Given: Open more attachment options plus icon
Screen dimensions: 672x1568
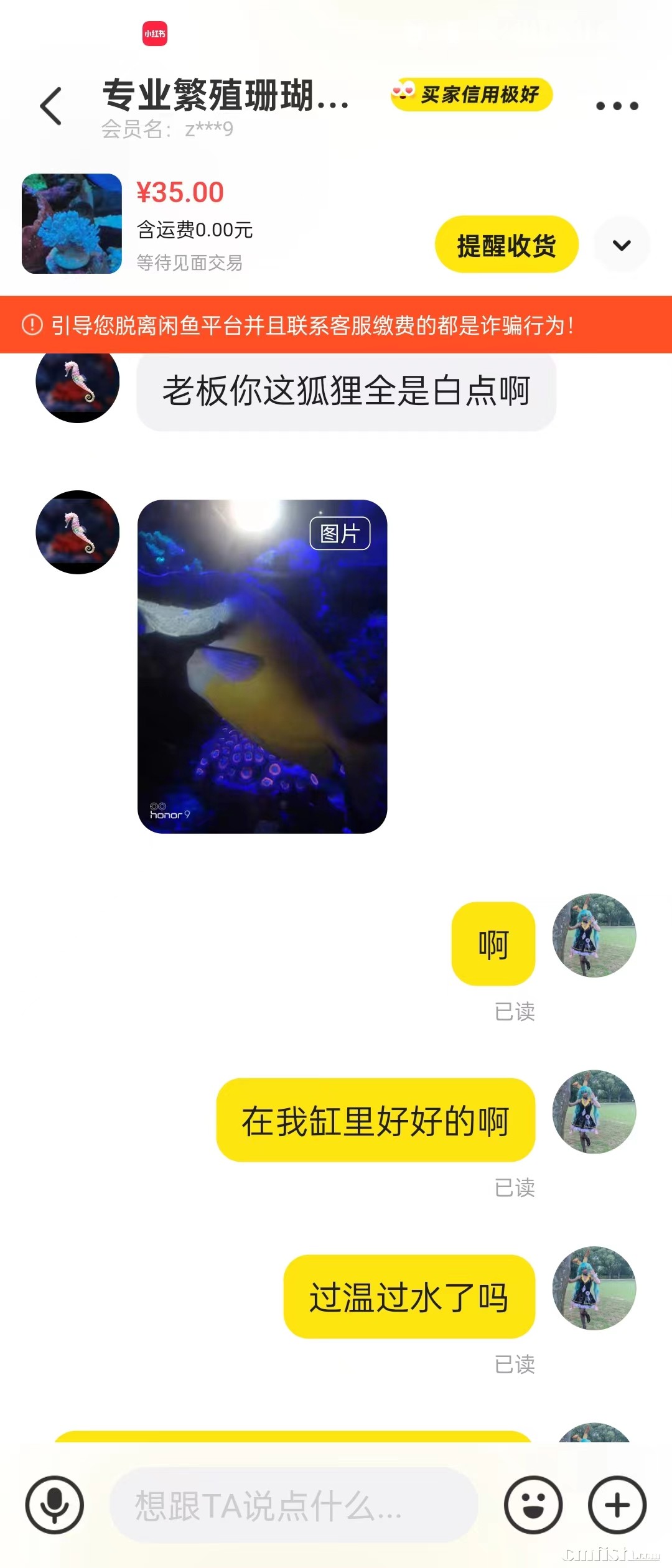Looking at the screenshot, I should 617,1505.
